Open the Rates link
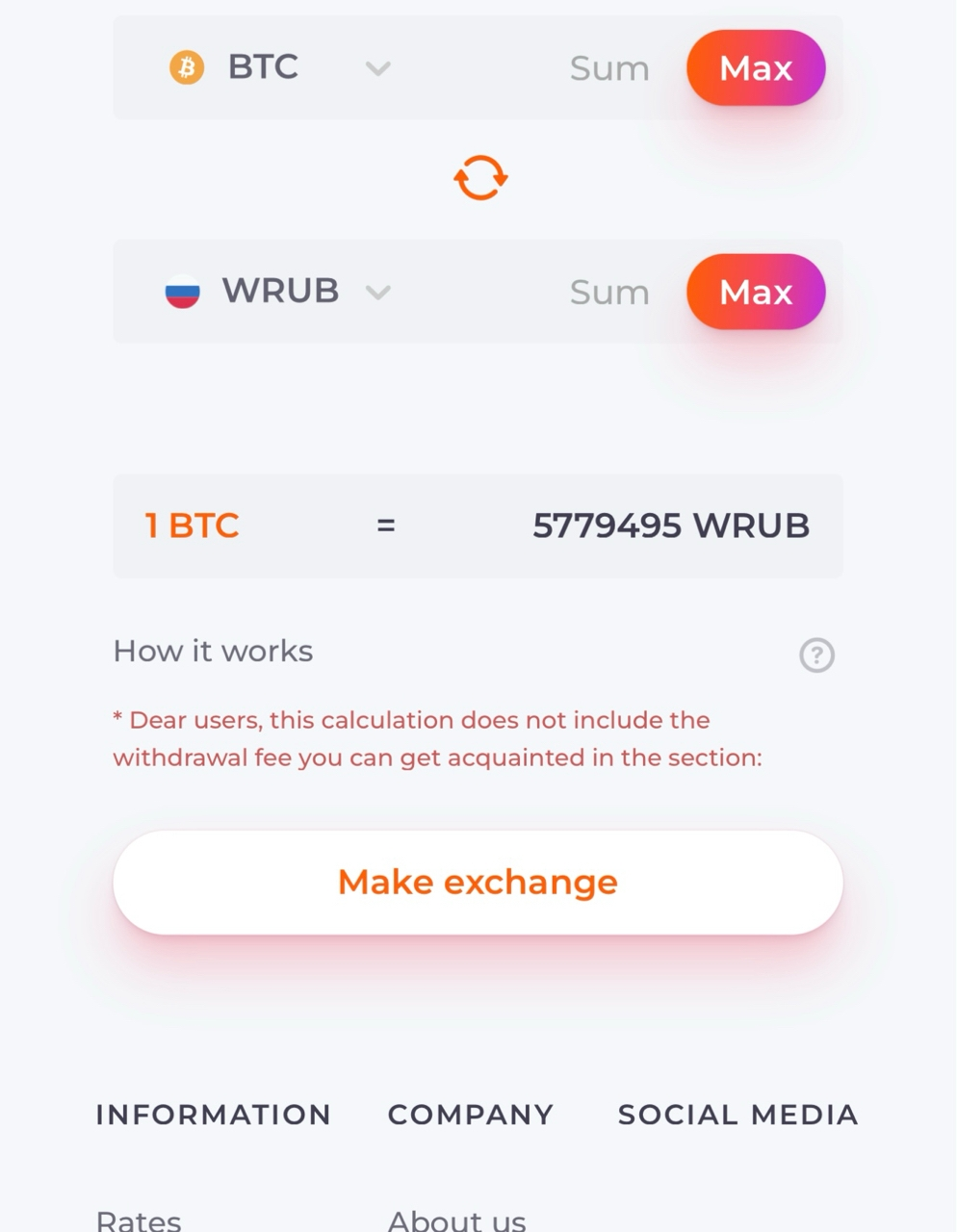 point(139,1219)
